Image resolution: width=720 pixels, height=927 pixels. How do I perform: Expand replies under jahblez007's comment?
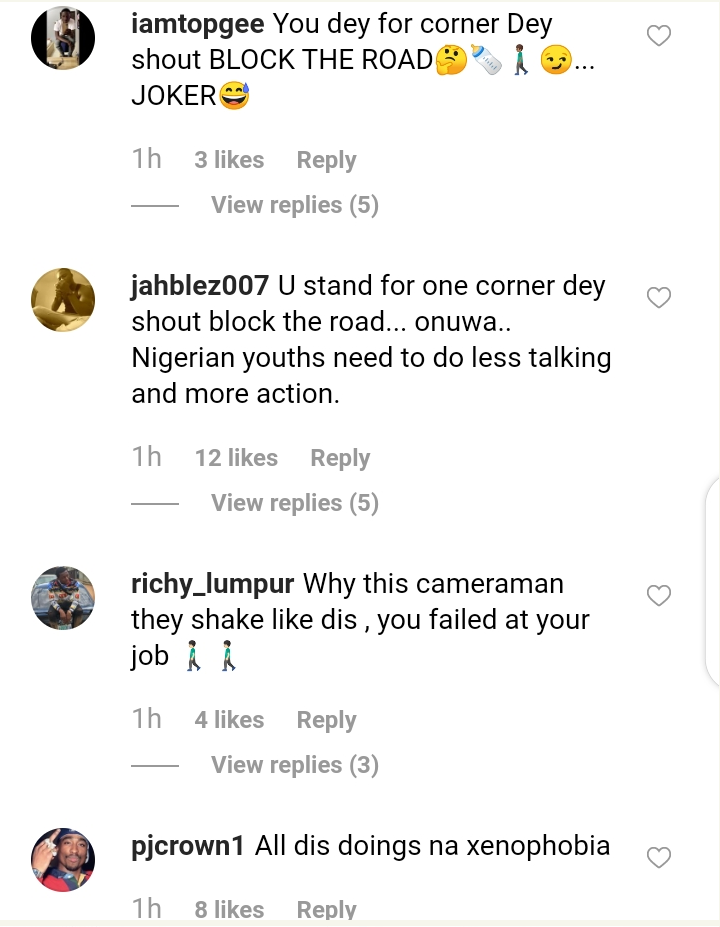pos(295,503)
